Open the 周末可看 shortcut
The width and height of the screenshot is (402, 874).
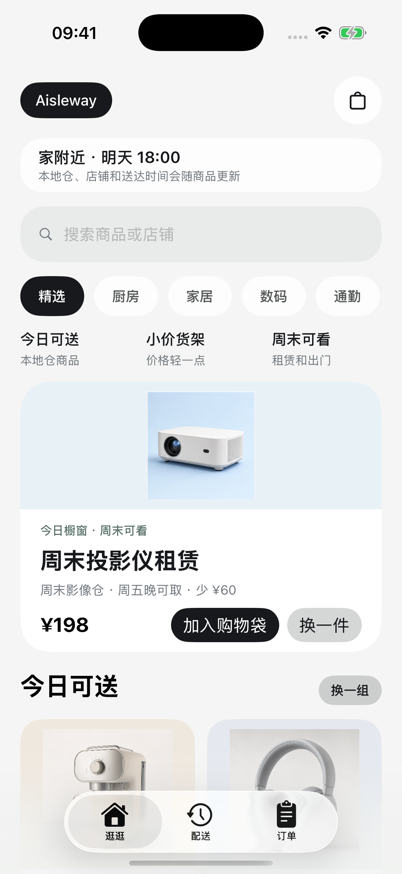click(302, 349)
